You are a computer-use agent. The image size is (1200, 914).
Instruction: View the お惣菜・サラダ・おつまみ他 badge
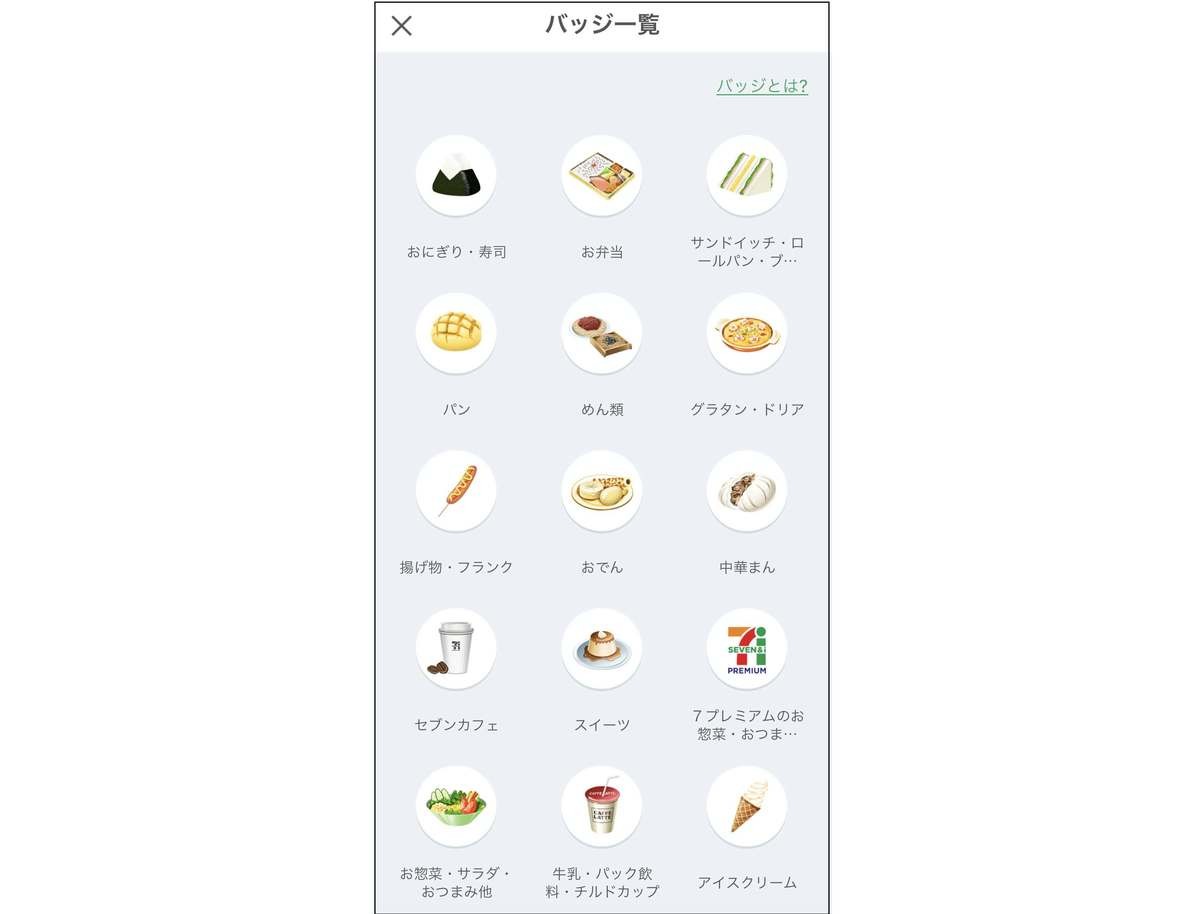[x=456, y=806]
